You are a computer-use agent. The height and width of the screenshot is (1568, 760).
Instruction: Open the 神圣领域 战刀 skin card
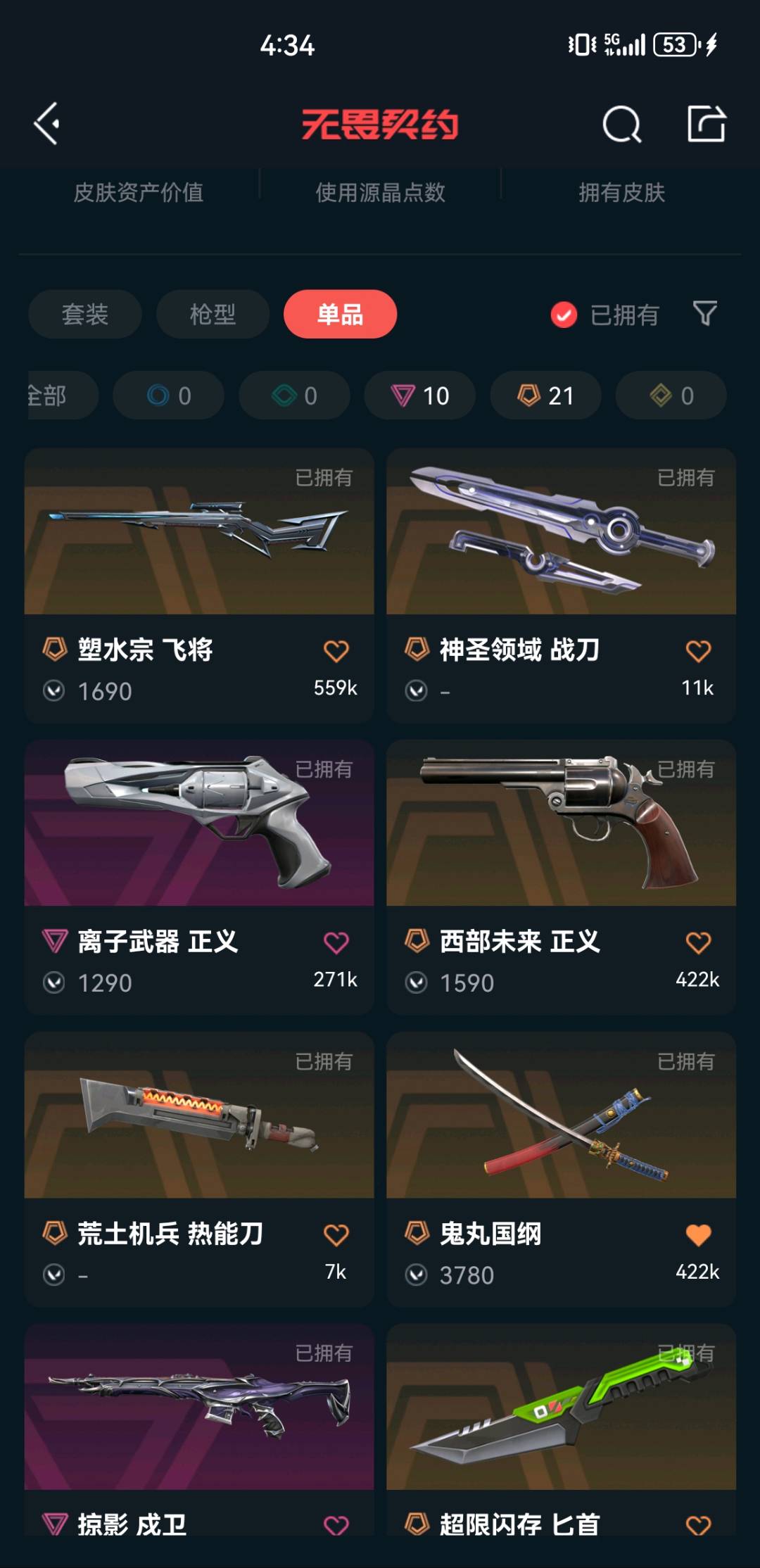point(561,586)
